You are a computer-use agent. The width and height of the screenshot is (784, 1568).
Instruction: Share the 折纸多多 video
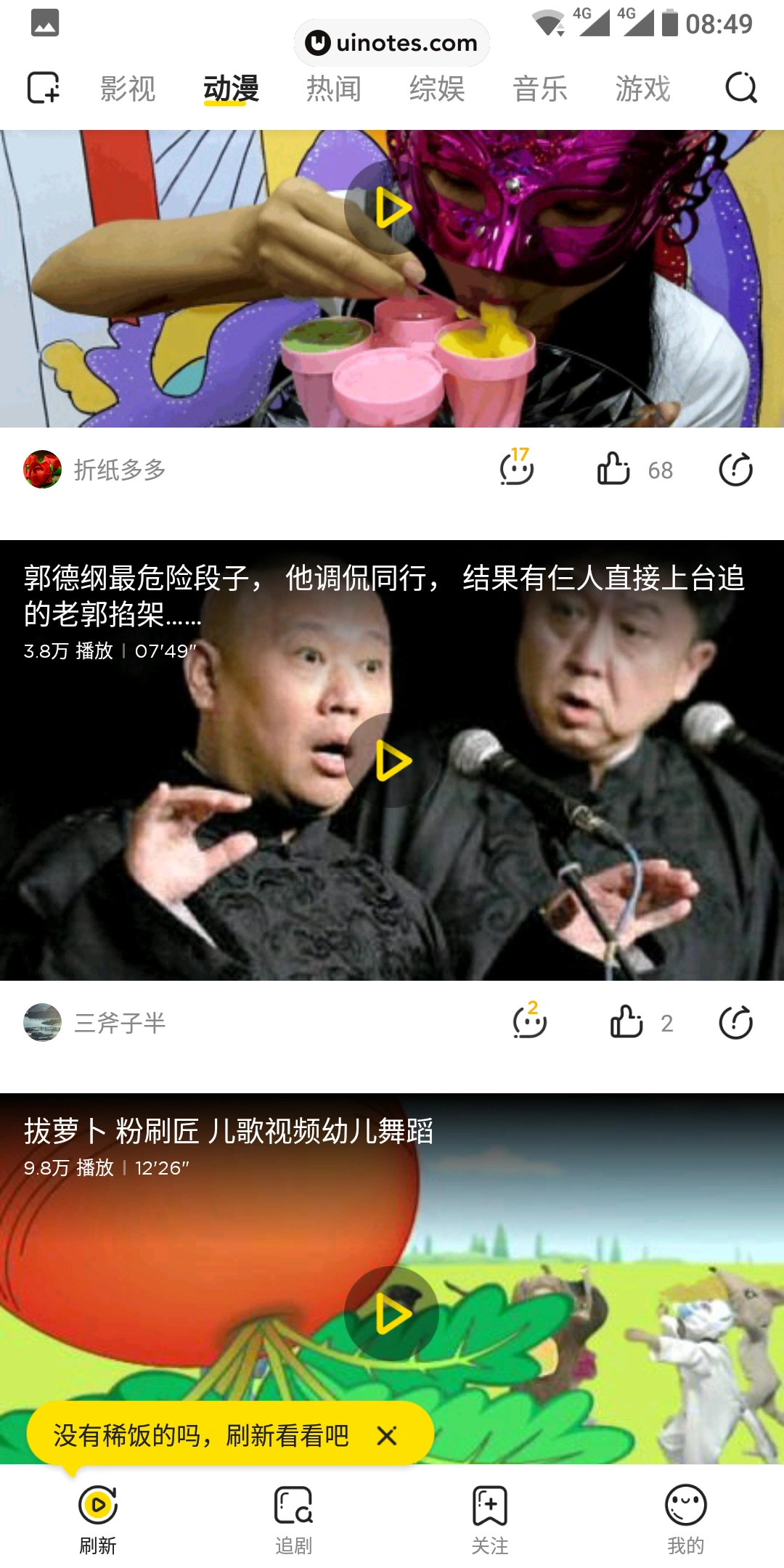(735, 470)
